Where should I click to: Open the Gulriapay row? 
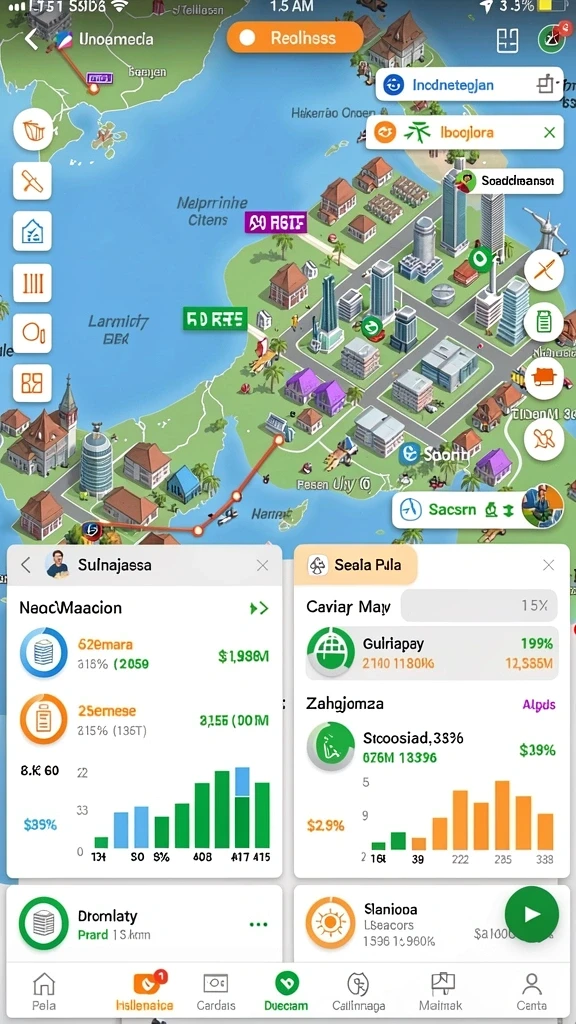coord(432,653)
